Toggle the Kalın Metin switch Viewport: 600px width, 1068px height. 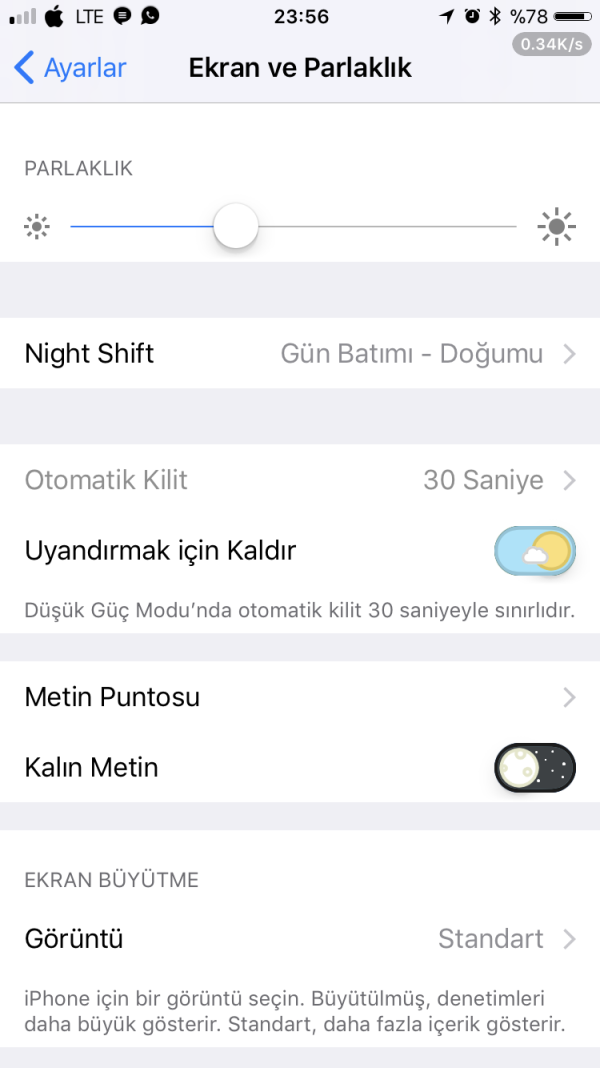coord(535,768)
